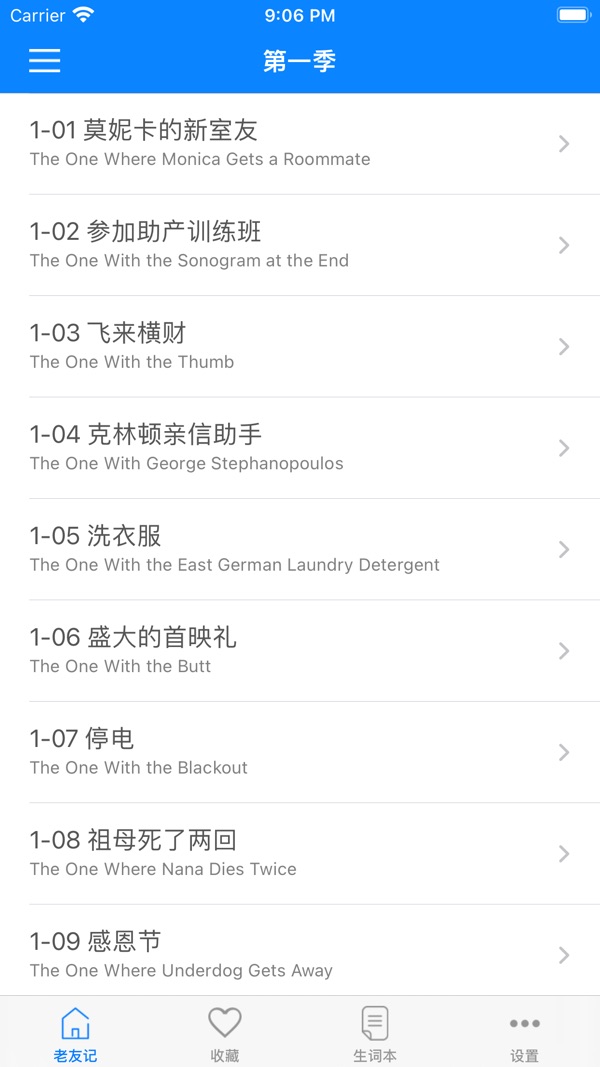This screenshot has width=600, height=1067.
Task: Select episode 1-03 飞来横财
Action: tap(300, 346)
